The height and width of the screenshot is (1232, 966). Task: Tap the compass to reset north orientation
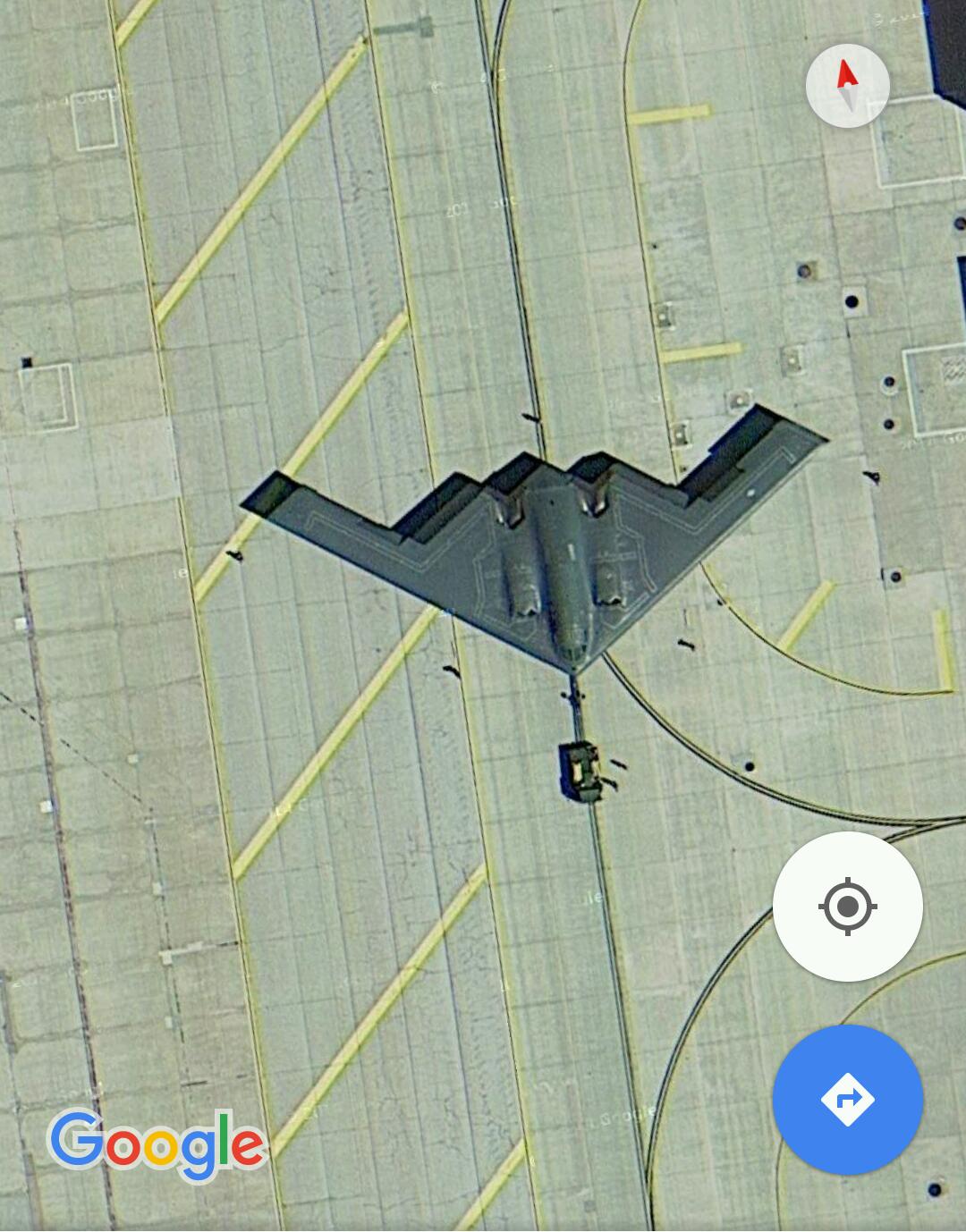pyautogui.click(x=847, y=86)
